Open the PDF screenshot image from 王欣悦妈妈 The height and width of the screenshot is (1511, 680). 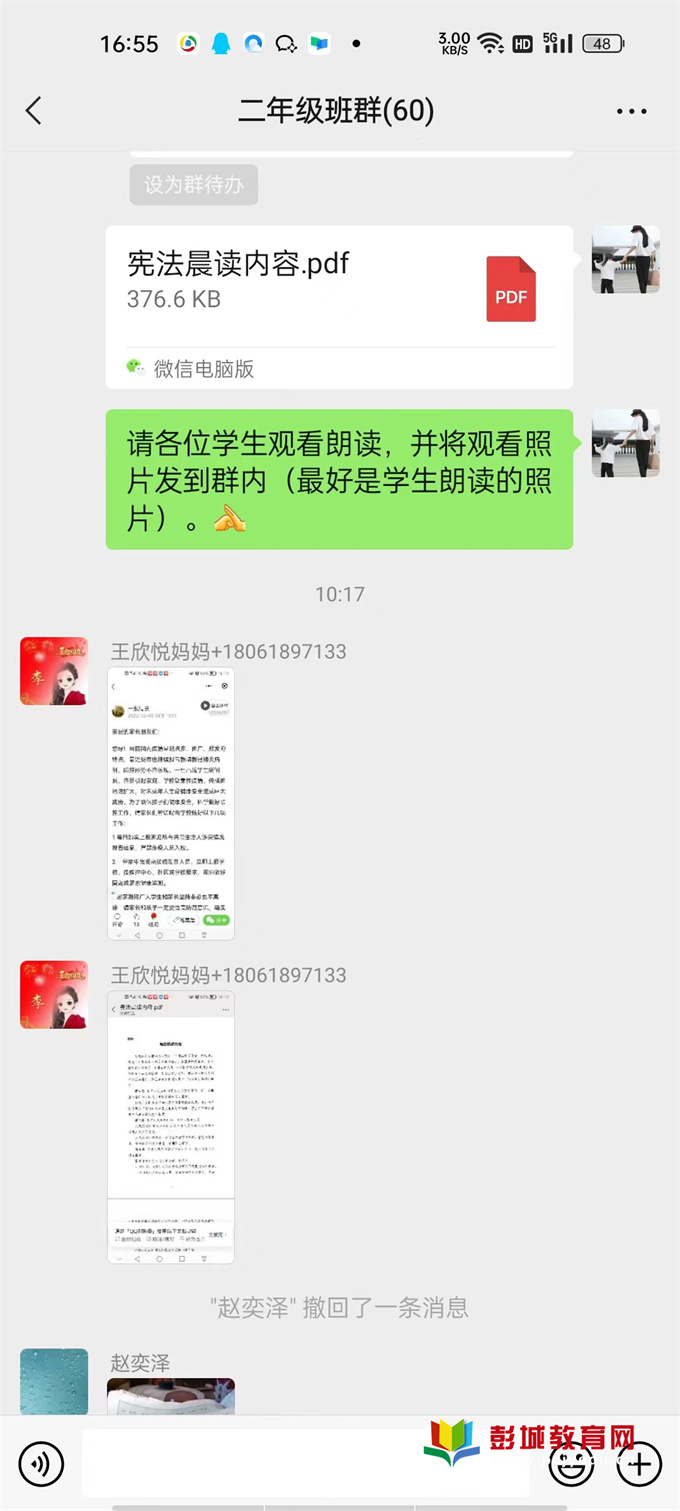click(x=171, y=1127)
